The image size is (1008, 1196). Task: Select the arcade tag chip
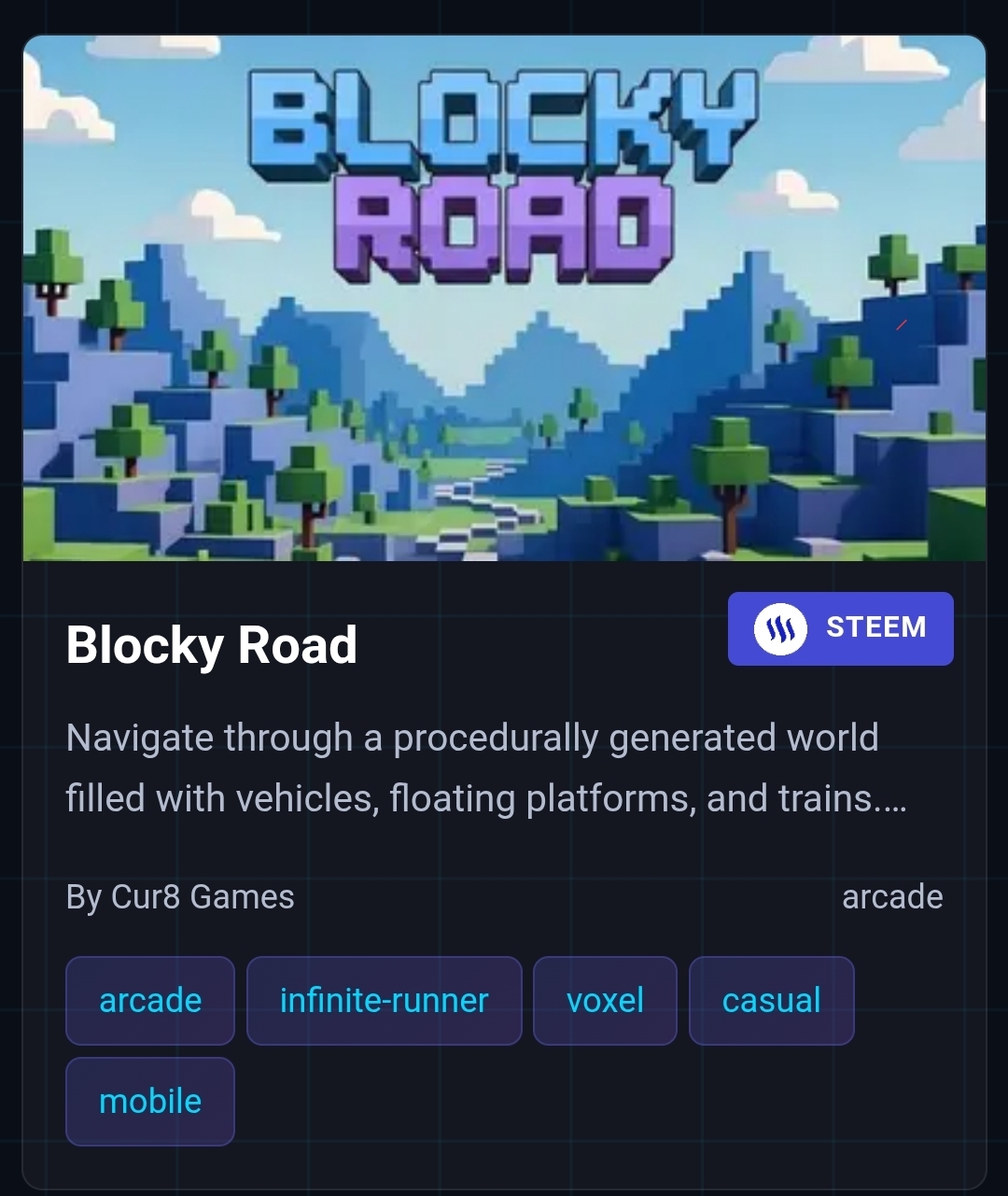[x=150, y=1001]
